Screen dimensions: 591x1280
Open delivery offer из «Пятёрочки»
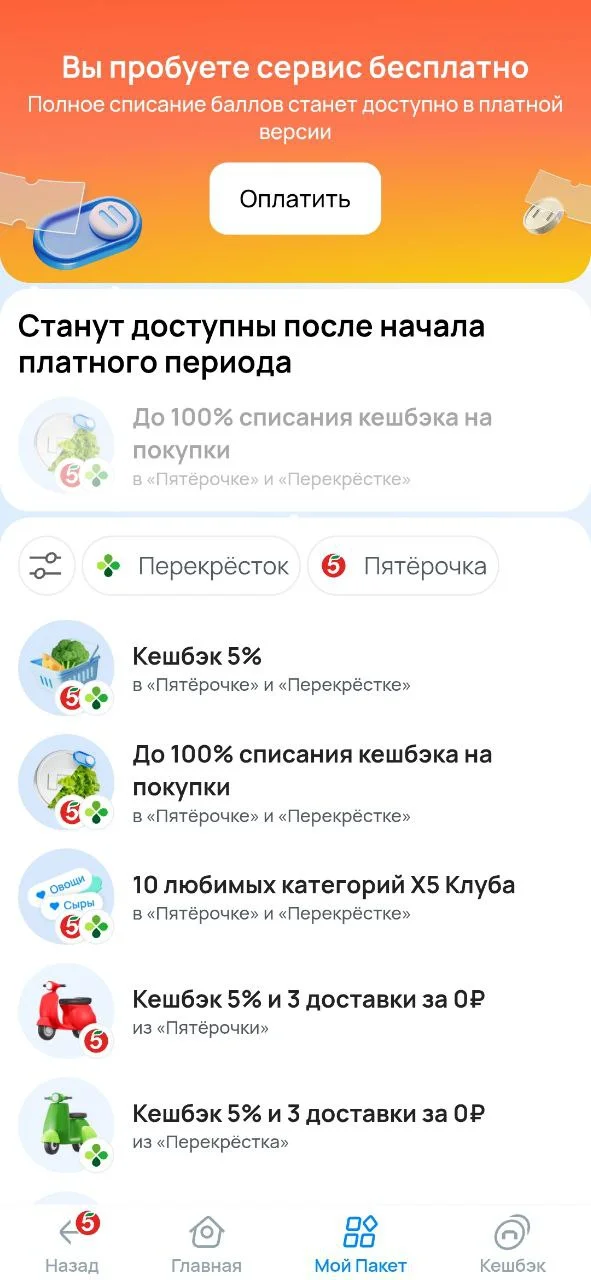click(x=295, y=1012)
